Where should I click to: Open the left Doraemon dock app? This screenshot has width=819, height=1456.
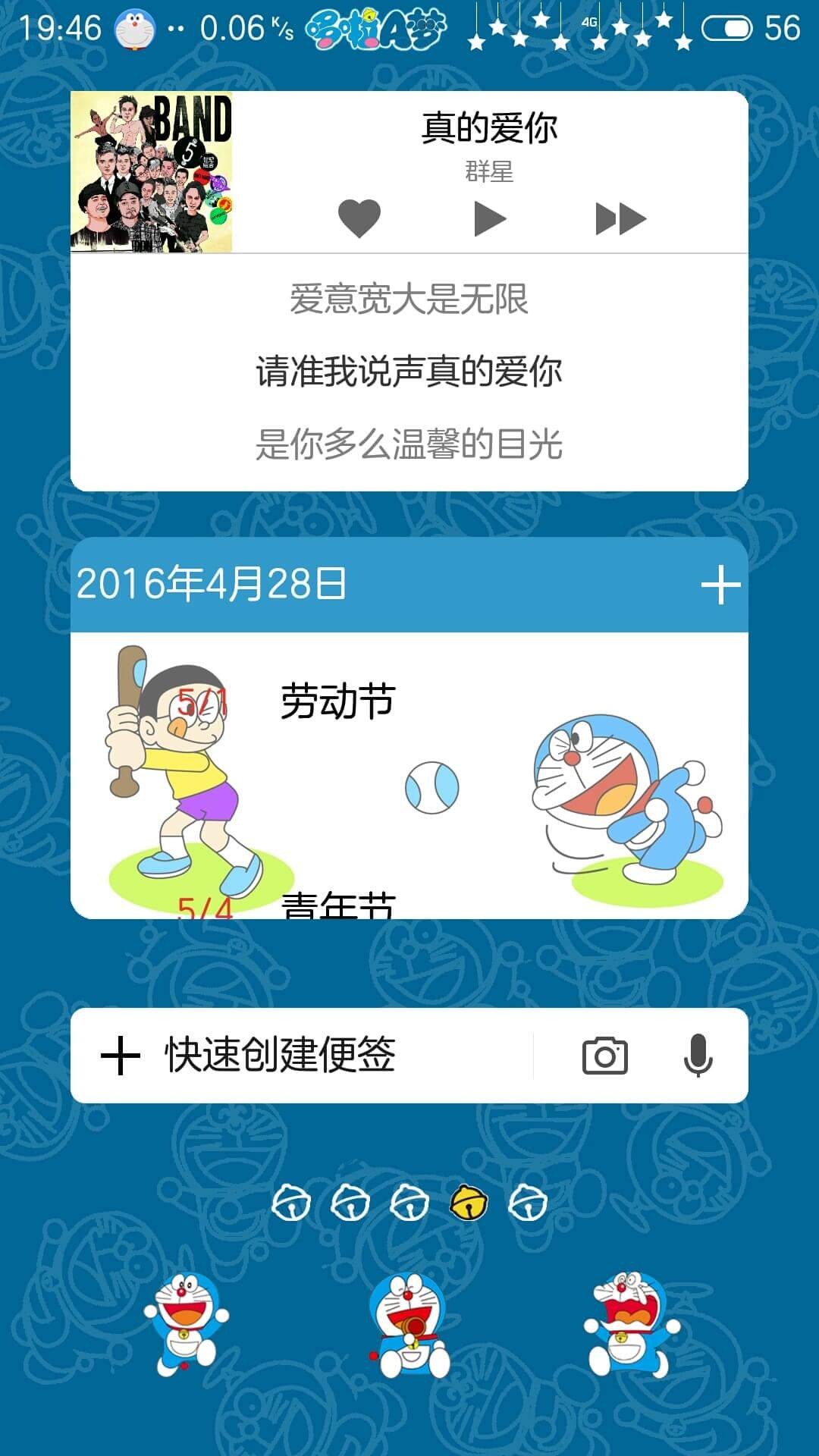point(186,1324)
